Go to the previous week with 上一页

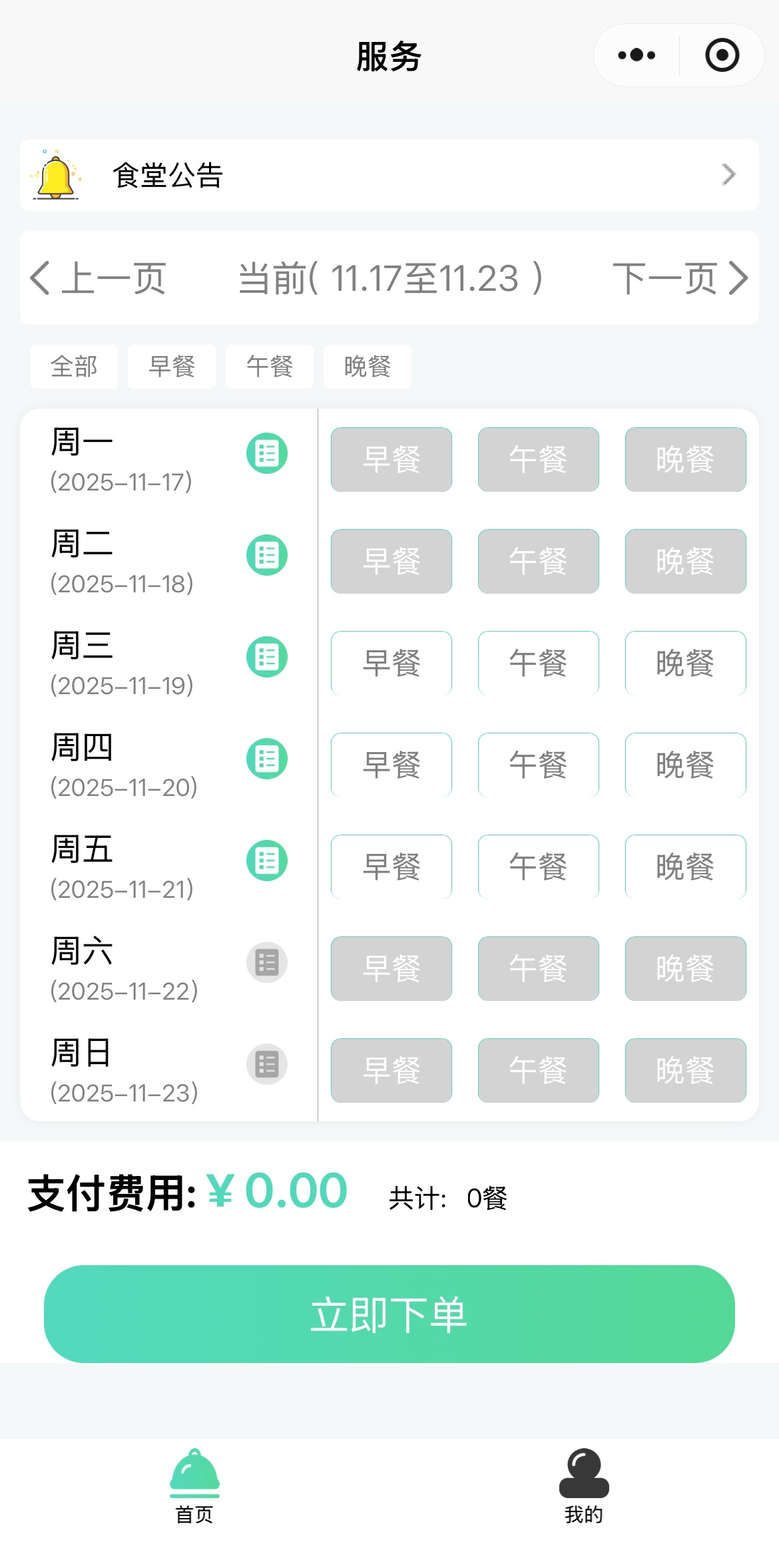(100, 278)
